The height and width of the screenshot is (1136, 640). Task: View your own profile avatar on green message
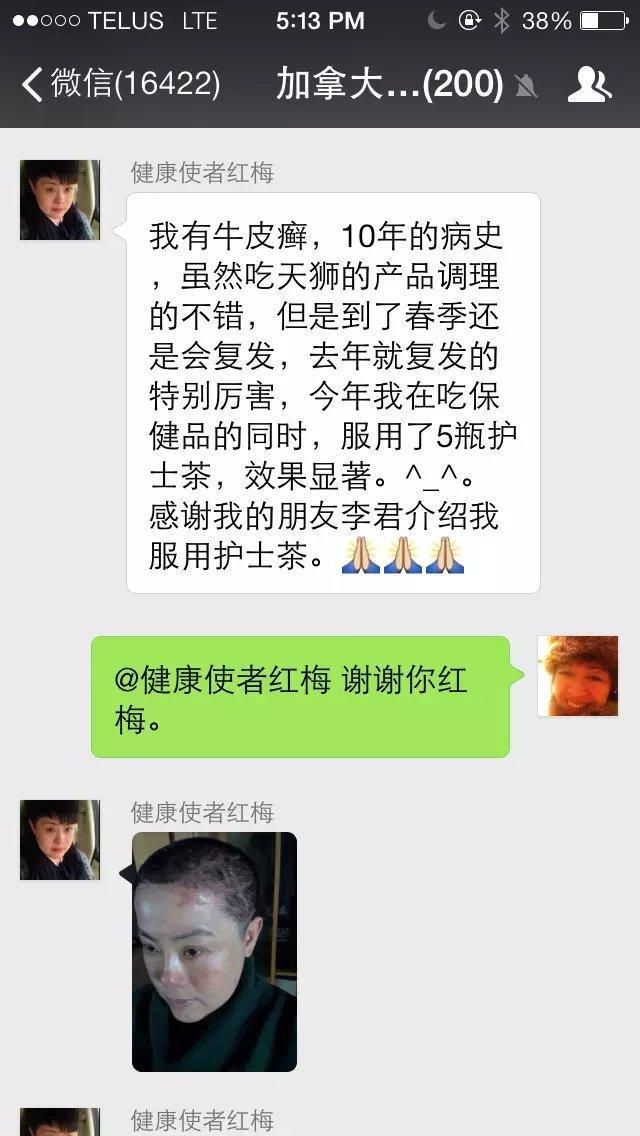(x=578, y=676)
